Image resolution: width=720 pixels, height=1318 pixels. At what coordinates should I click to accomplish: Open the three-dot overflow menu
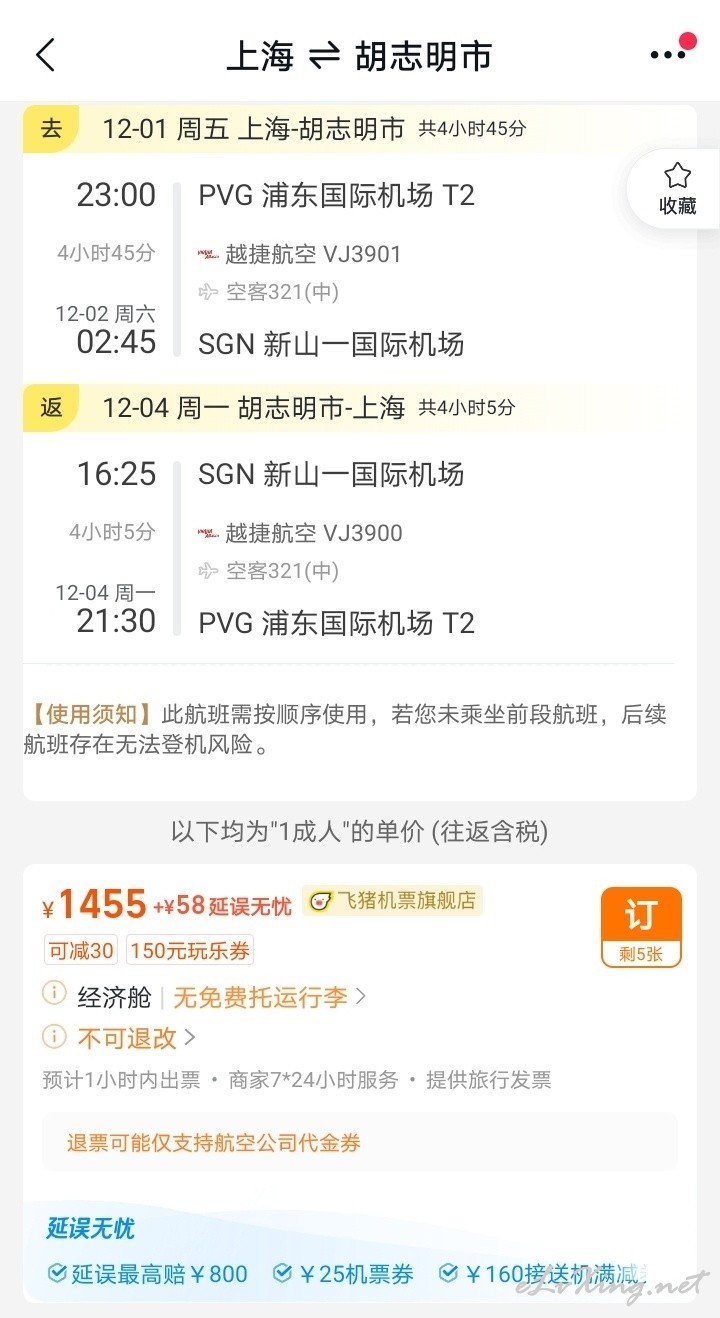(x=668, y=55)
